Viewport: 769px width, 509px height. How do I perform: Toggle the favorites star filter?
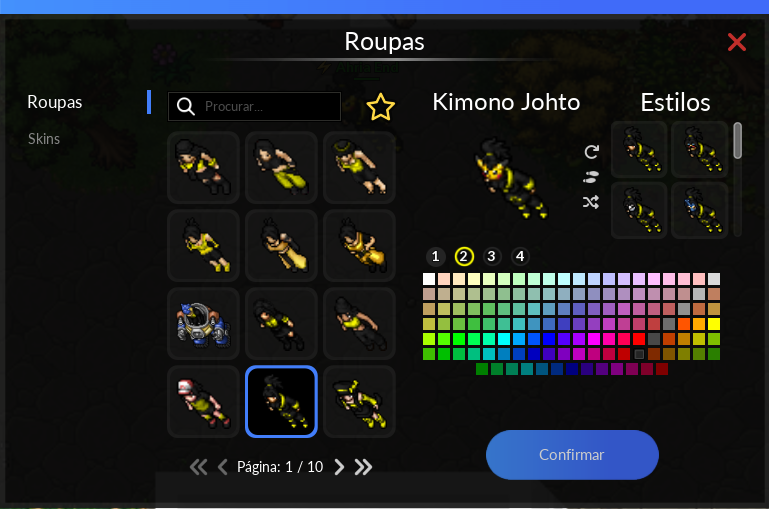tap(380, 107)
